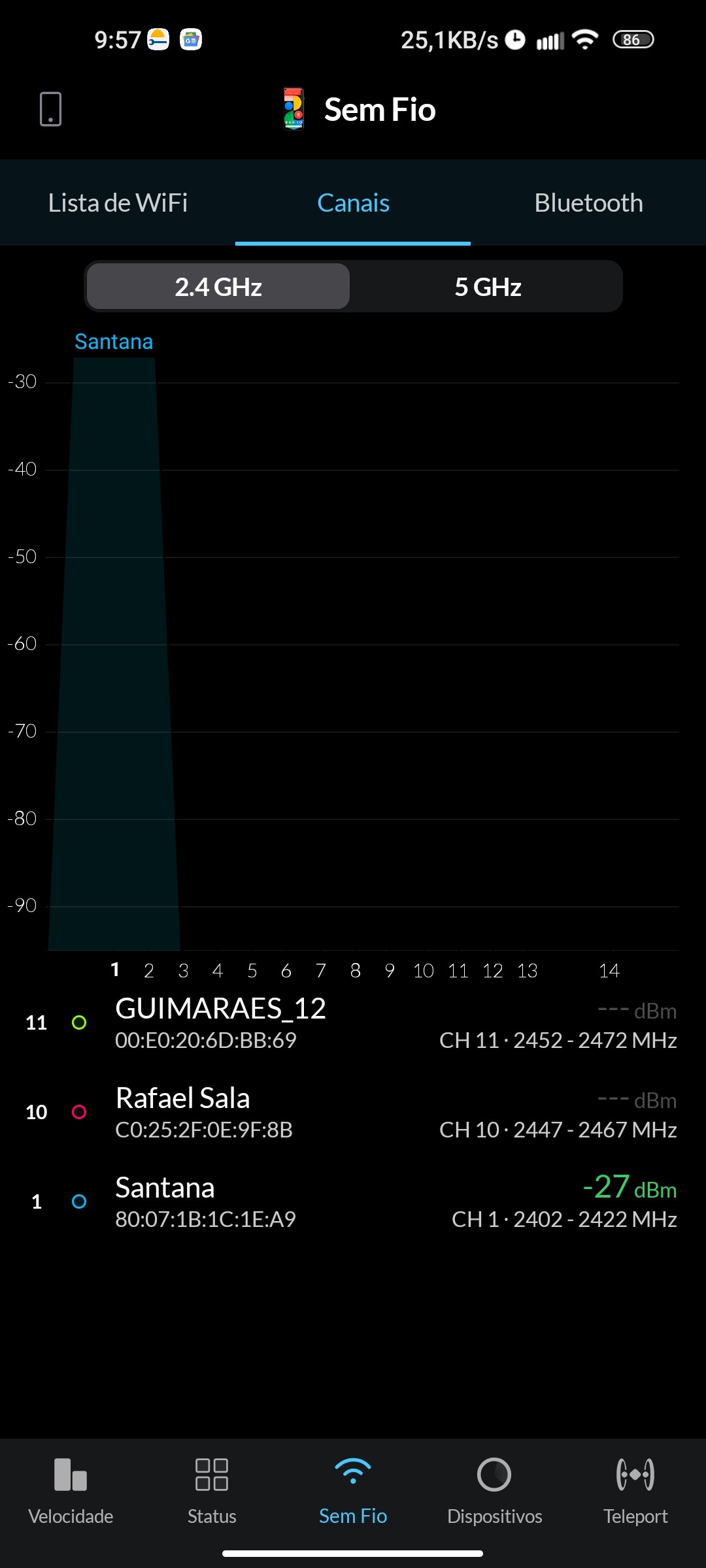Image resolution: width=706 pixels, height=1568 pixels.
Task: Open the Rafael Sala network row
Action: click(353, 1113)
